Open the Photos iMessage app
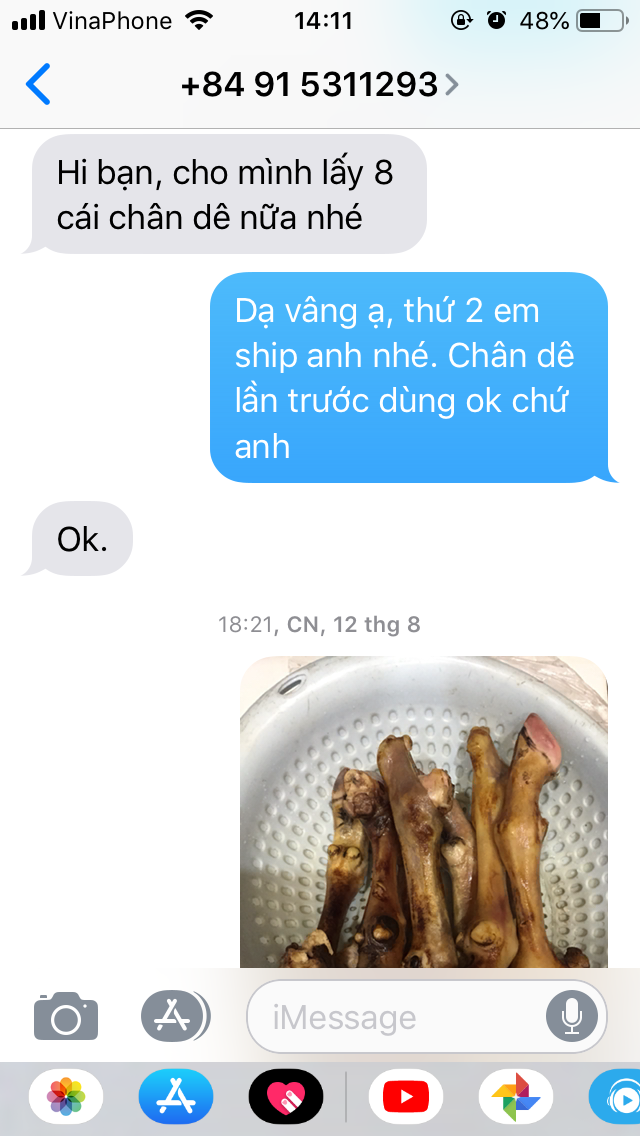640x1136 pixels. 66,1097
